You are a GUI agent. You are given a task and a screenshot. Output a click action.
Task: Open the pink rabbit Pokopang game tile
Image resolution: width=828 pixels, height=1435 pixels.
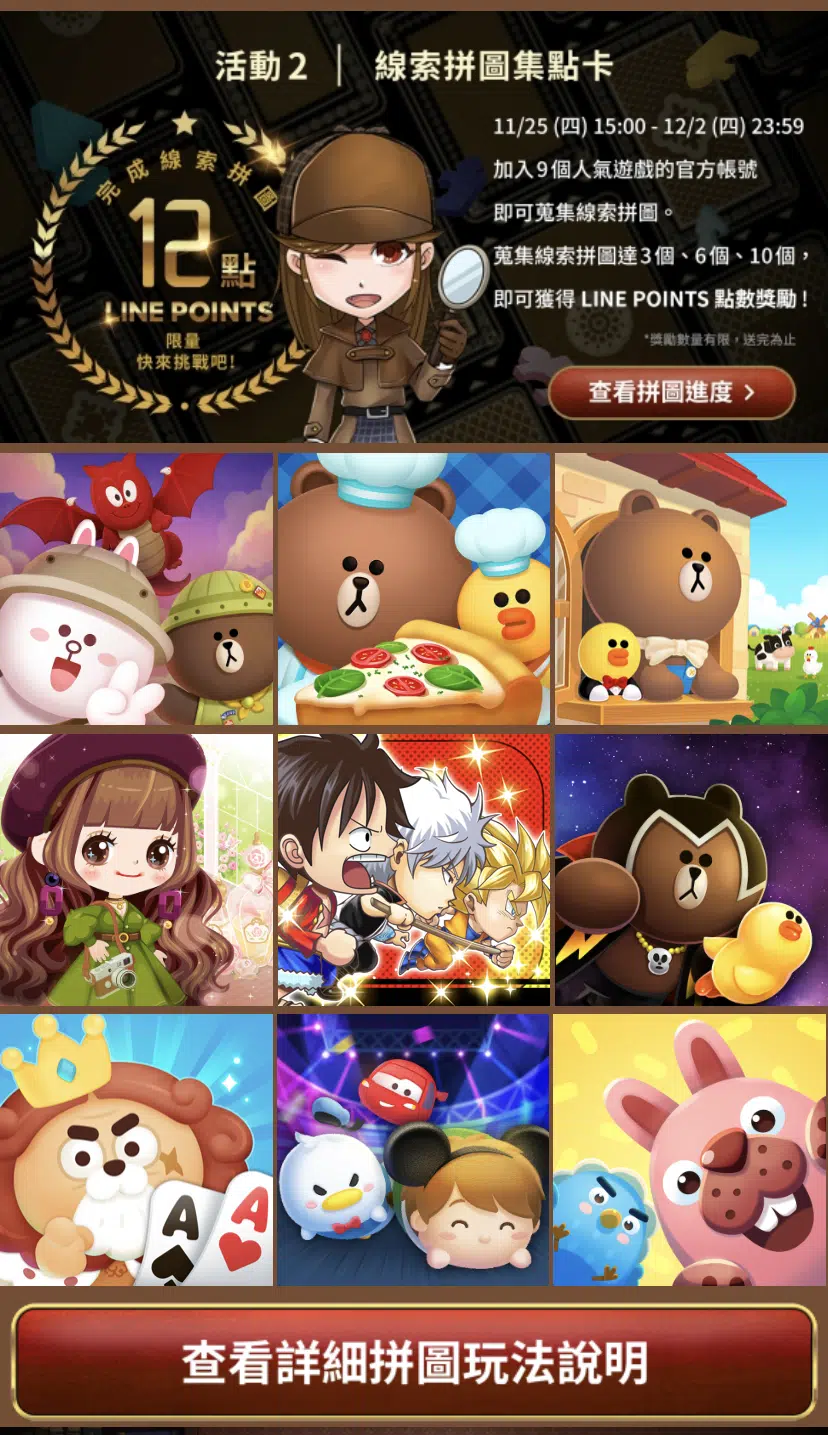(691, 1150)
